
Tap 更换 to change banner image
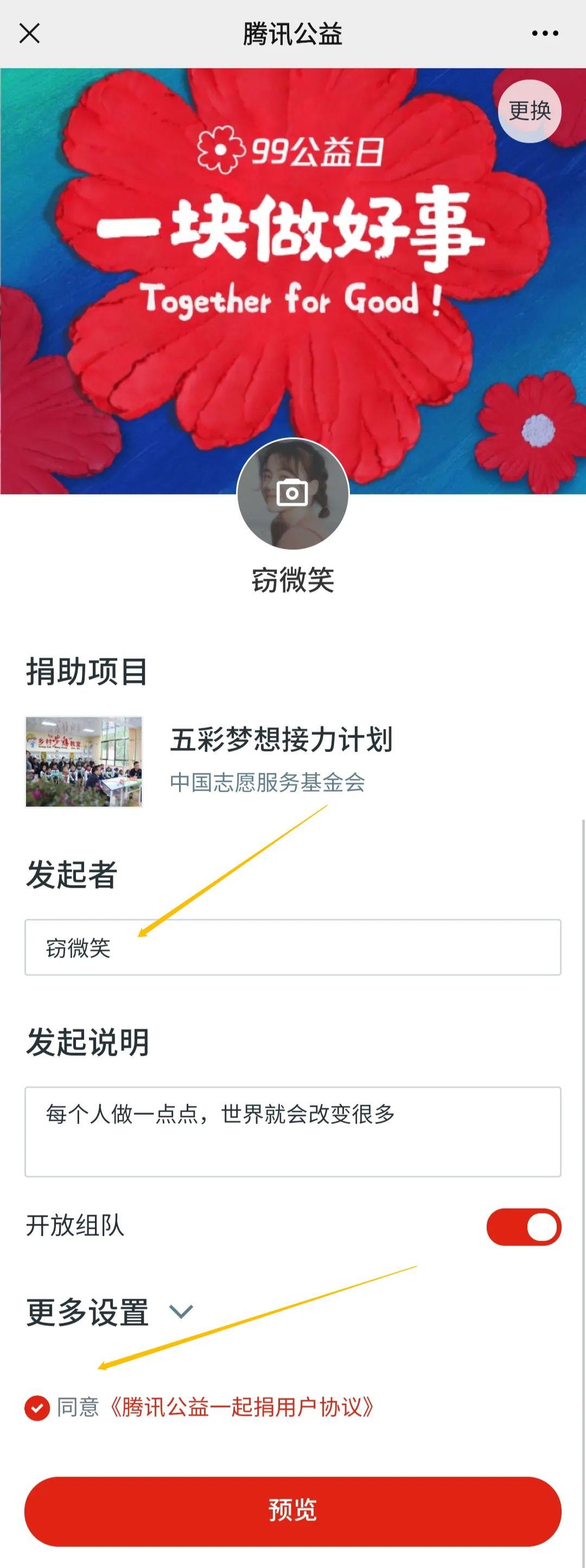(x=530, y=111)
